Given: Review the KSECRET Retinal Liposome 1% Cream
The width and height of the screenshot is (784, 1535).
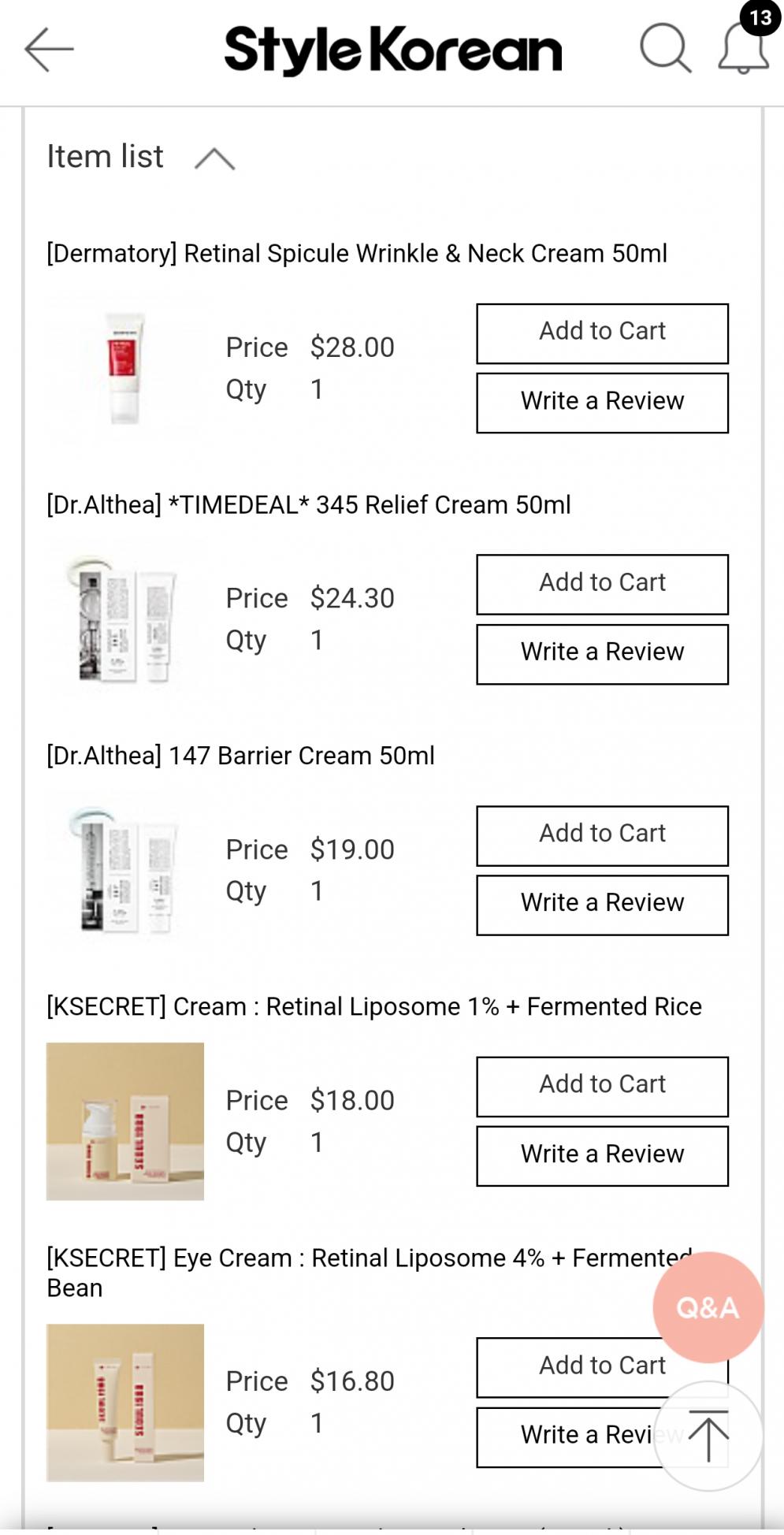Looking at the screenshot, I should [602, 1155].
